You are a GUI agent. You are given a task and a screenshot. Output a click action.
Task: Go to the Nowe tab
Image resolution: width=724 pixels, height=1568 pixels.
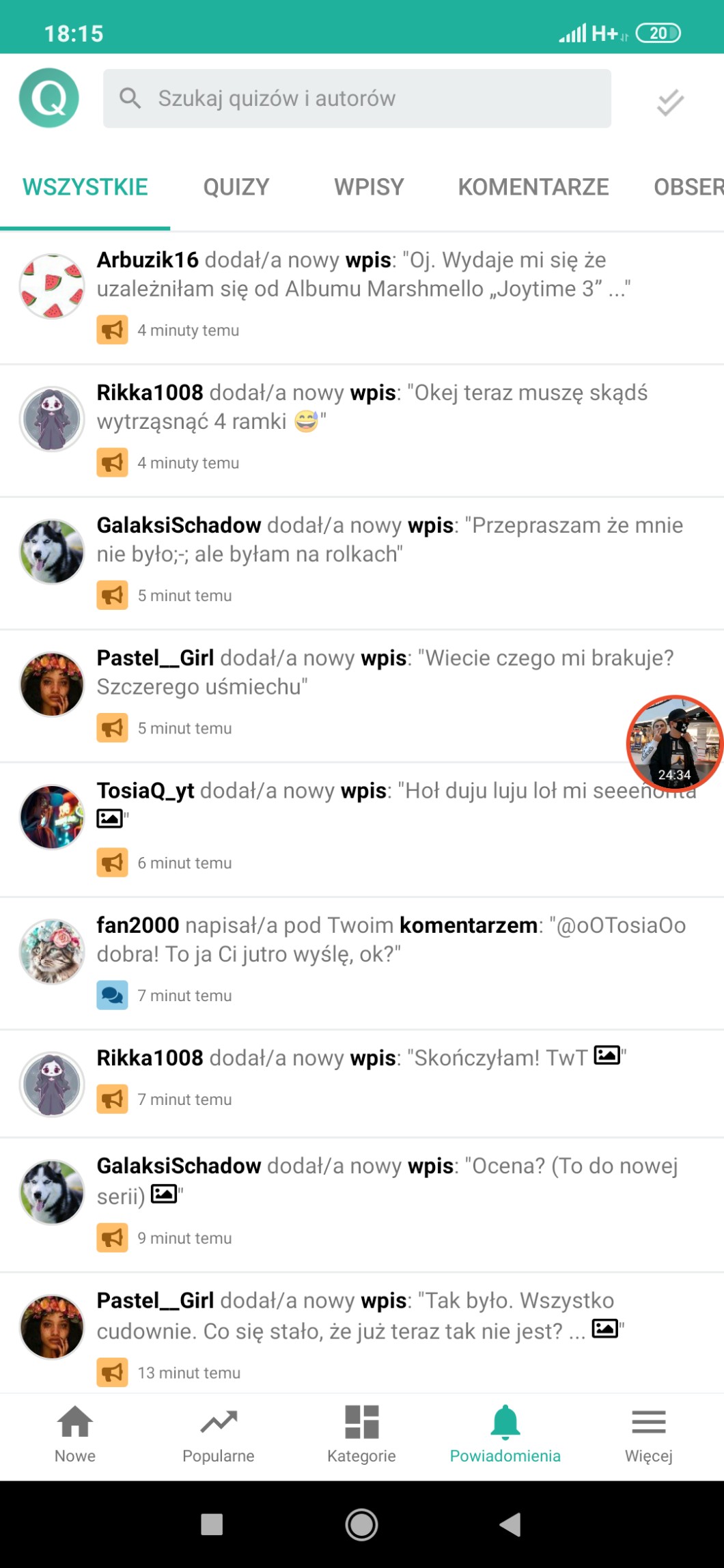[x=75, y=1434]
